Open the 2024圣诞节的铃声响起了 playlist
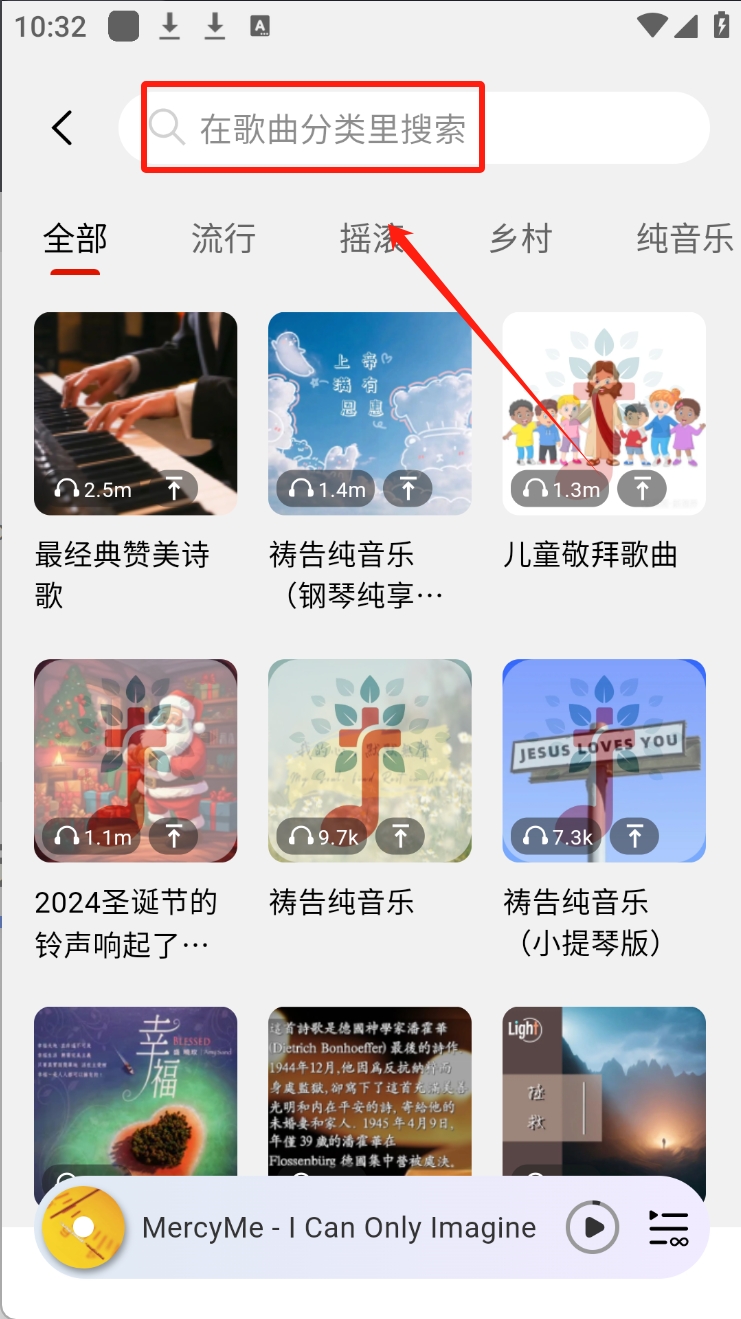The image size is (741, 1319). [135, 760]
